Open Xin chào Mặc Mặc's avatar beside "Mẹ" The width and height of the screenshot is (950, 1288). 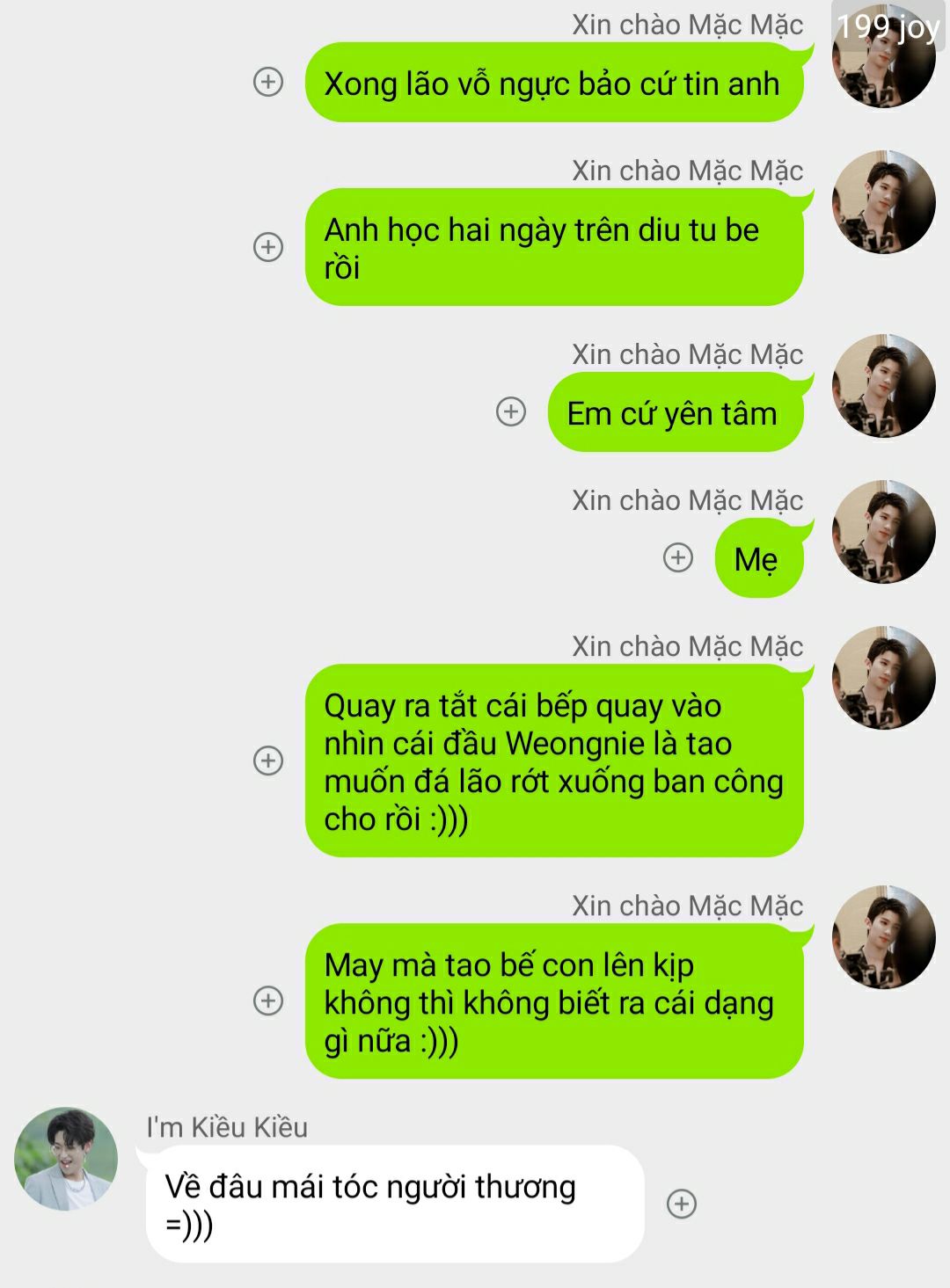(883, 532)
